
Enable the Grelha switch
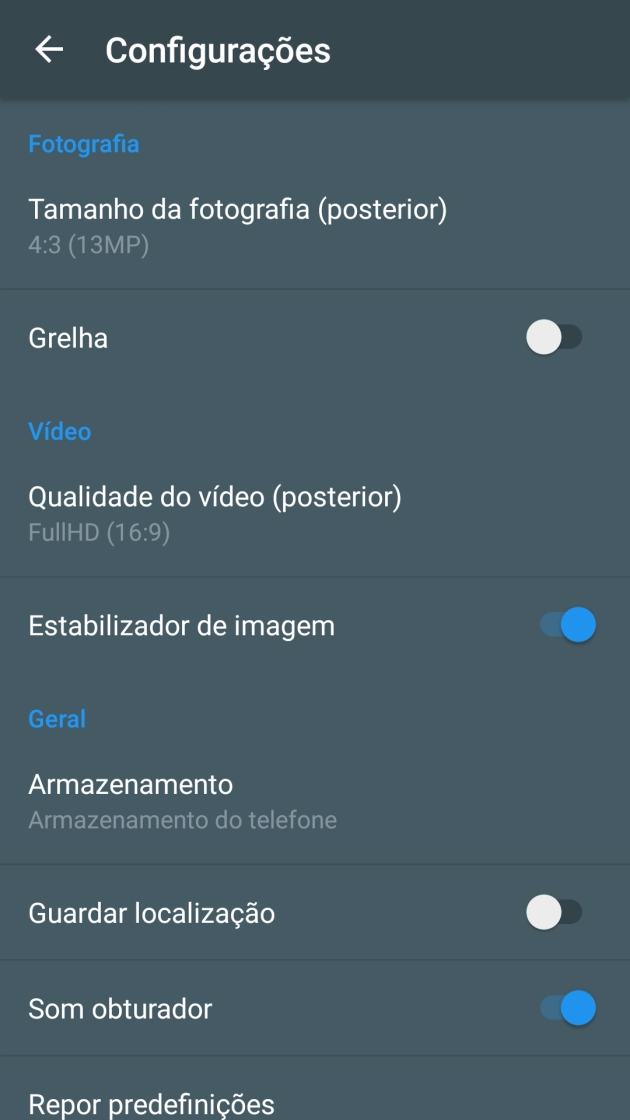click(555, 338)
